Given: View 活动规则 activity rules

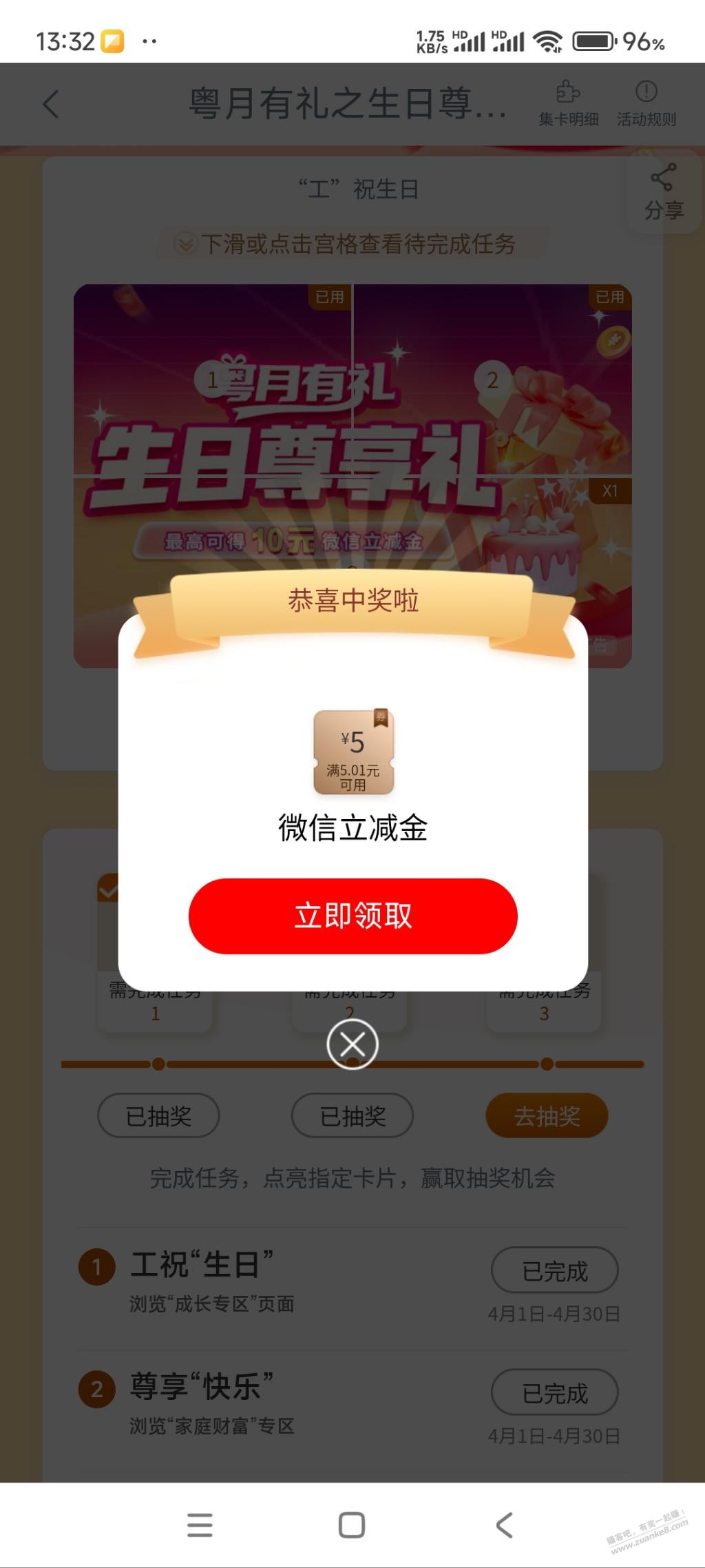Looking at the screenshot, I should [646, 104].
